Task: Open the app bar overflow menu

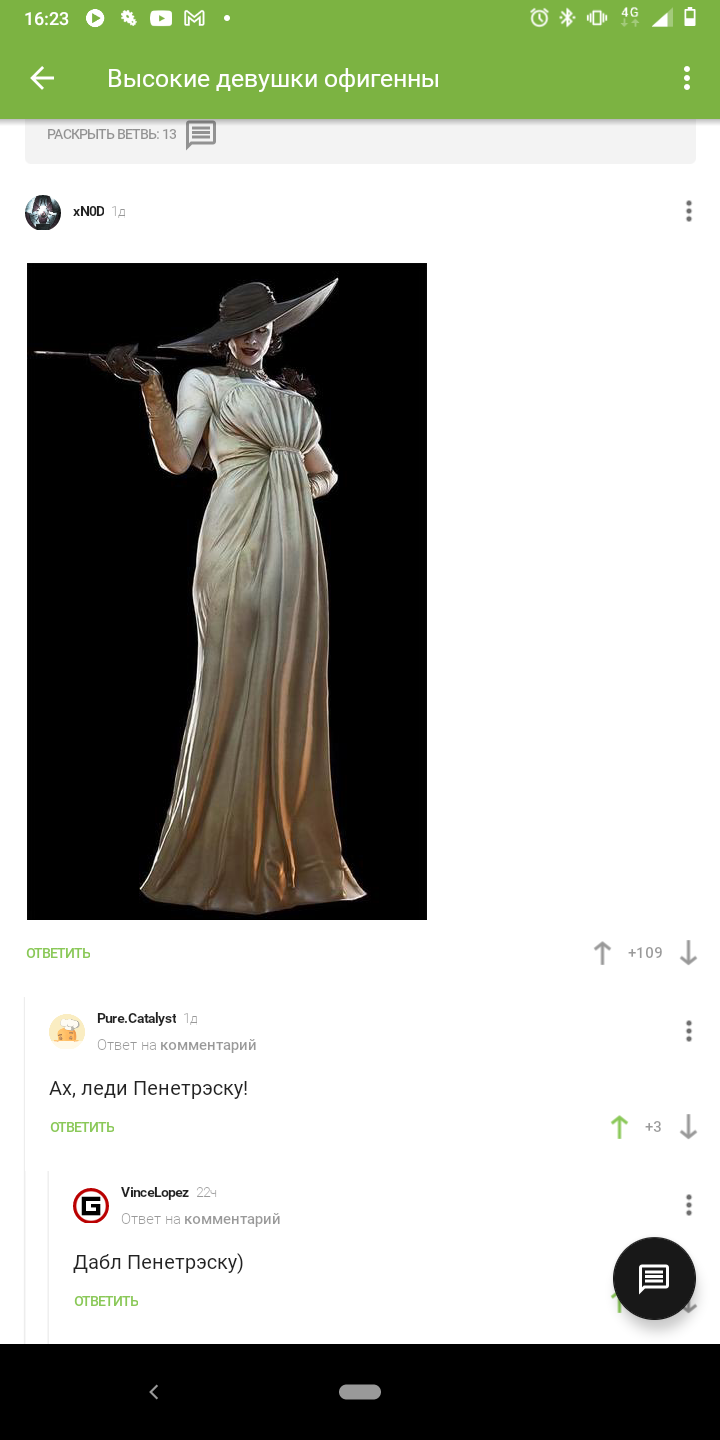Action: 687,78
